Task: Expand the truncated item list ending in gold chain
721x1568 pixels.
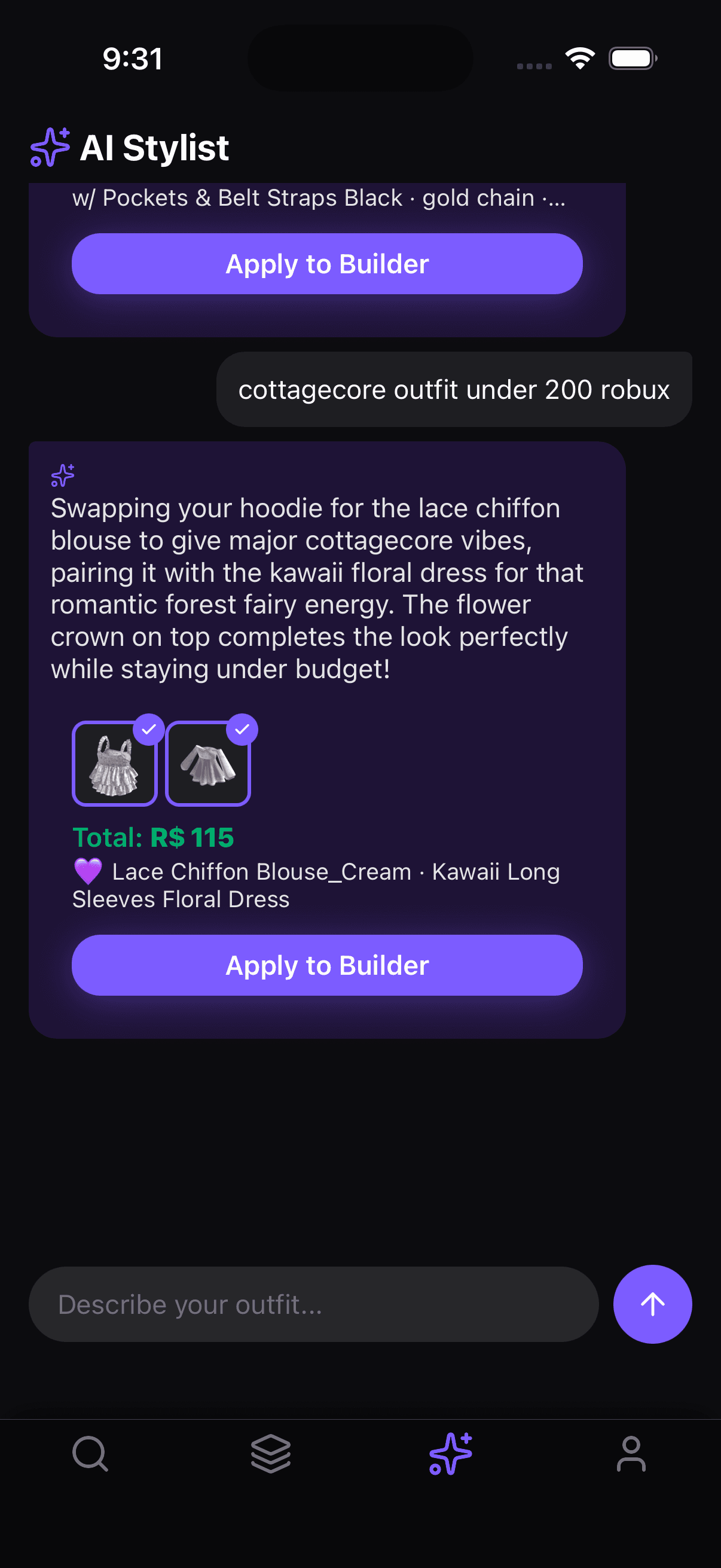Action: click(x=317, y=197)
